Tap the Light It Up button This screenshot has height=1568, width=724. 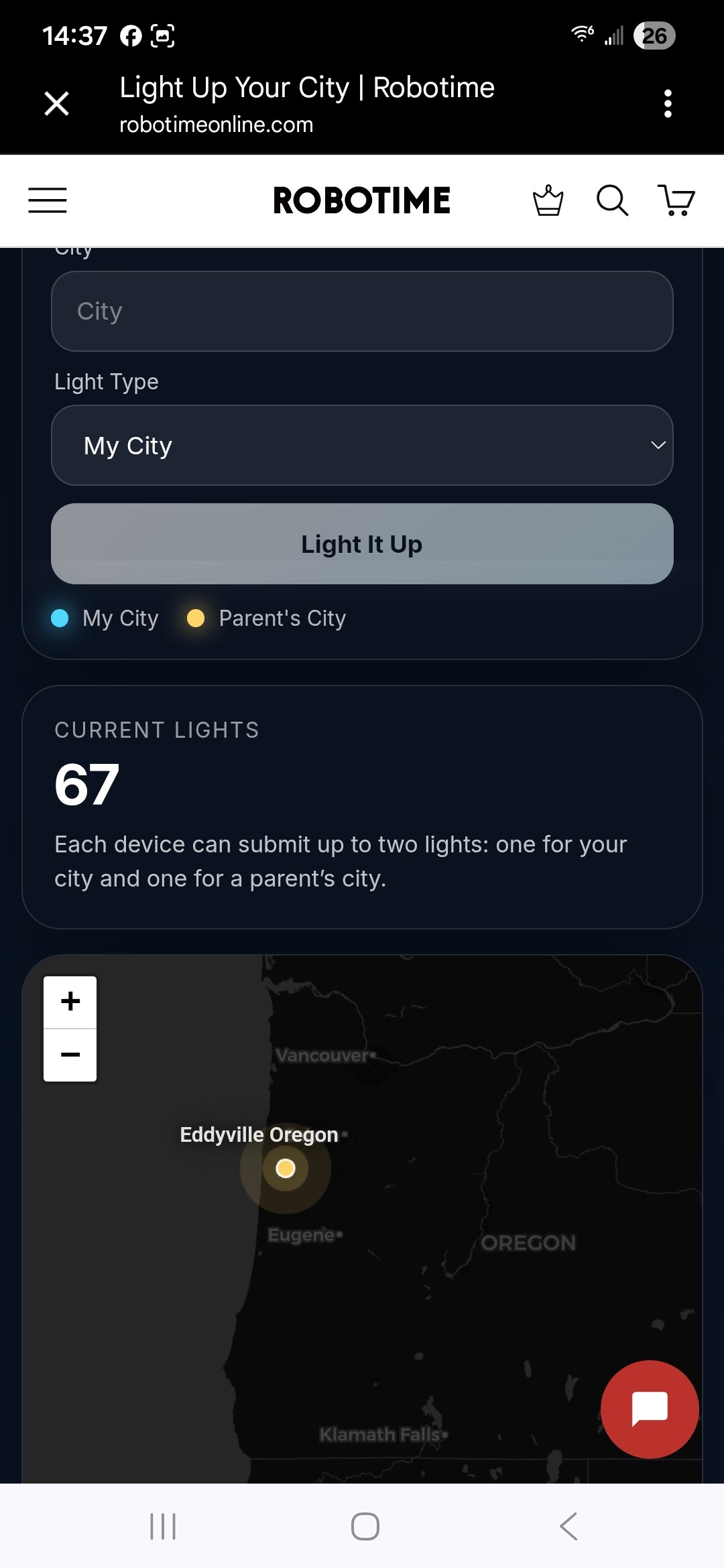point(362,544)
